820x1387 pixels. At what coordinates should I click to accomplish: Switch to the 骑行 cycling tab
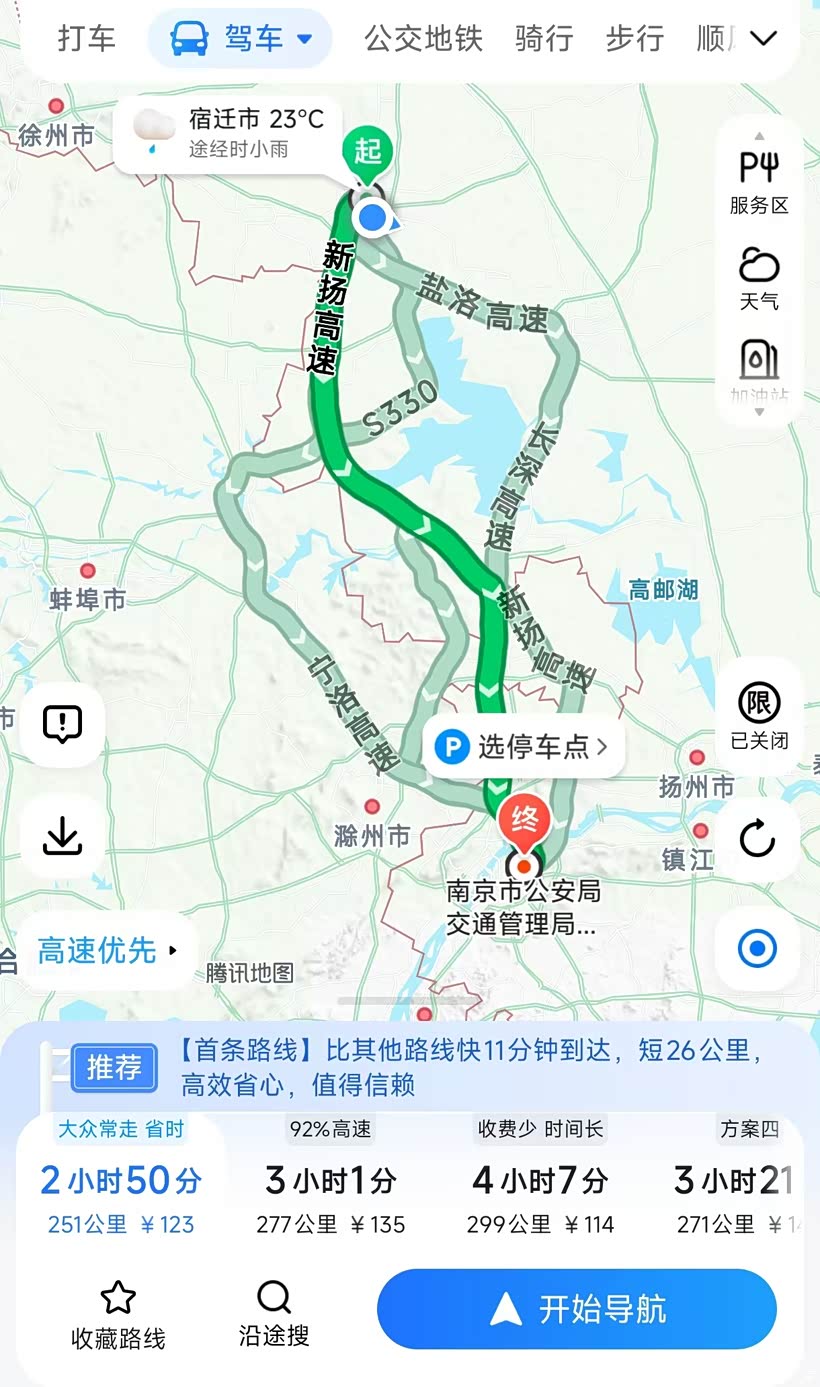click(544, 39)
